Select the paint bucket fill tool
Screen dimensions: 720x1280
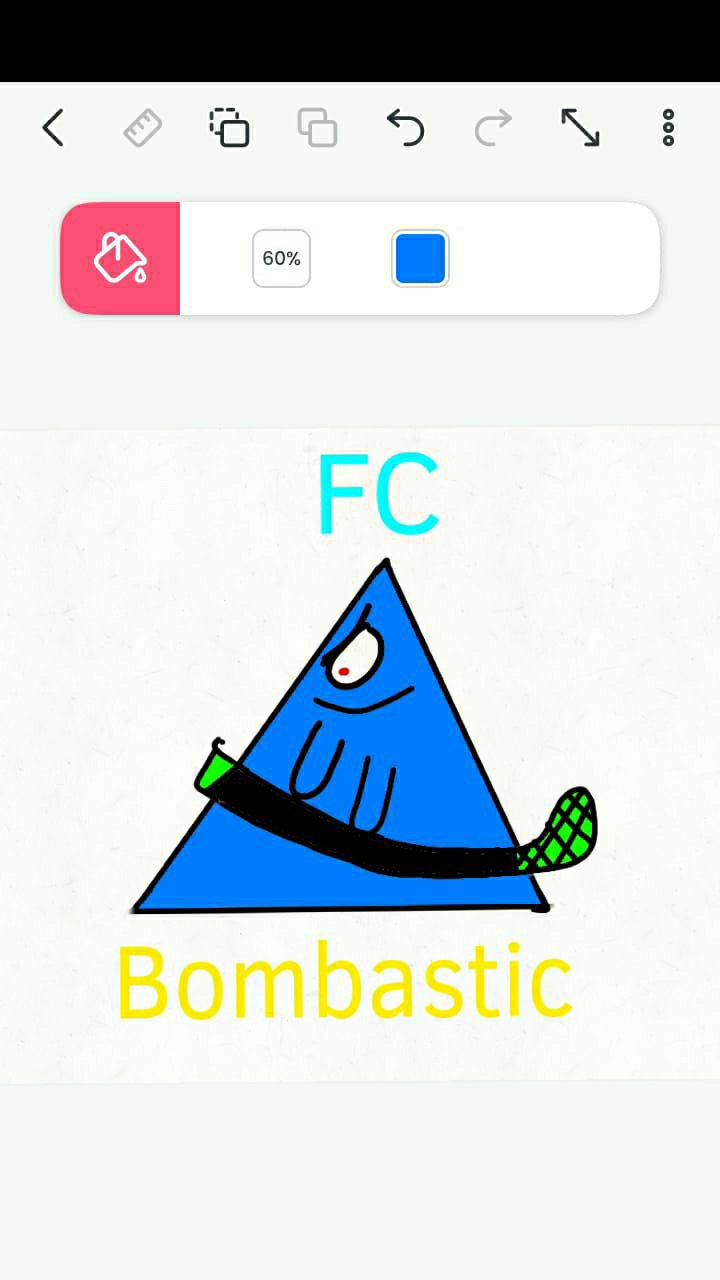[x=121, y=259]
